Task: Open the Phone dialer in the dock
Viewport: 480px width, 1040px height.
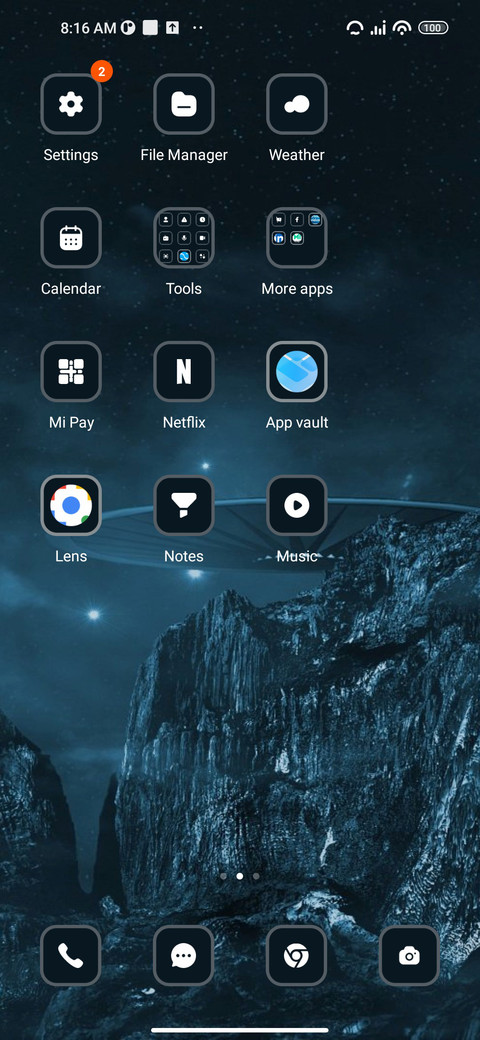Action: [71, 955]
